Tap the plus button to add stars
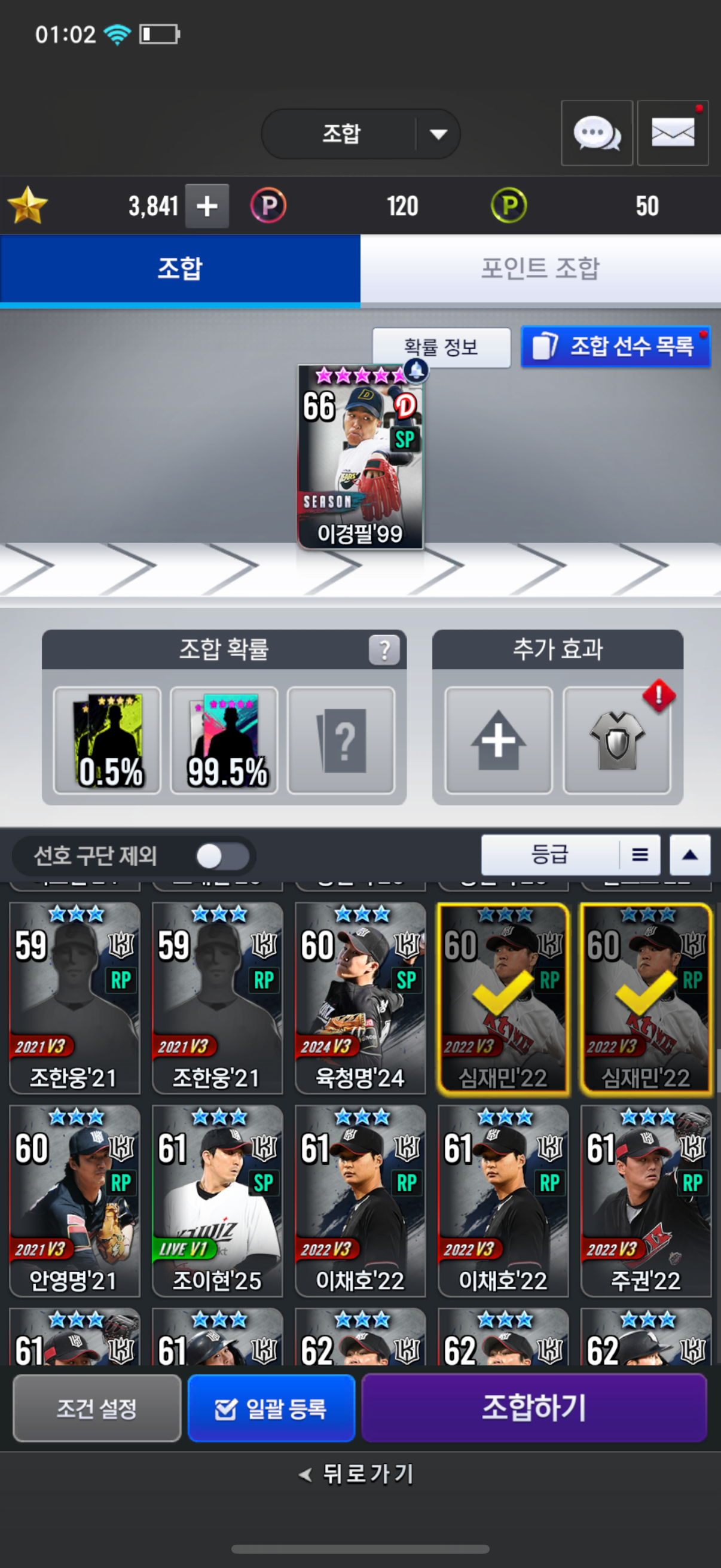 pos(207,206)
